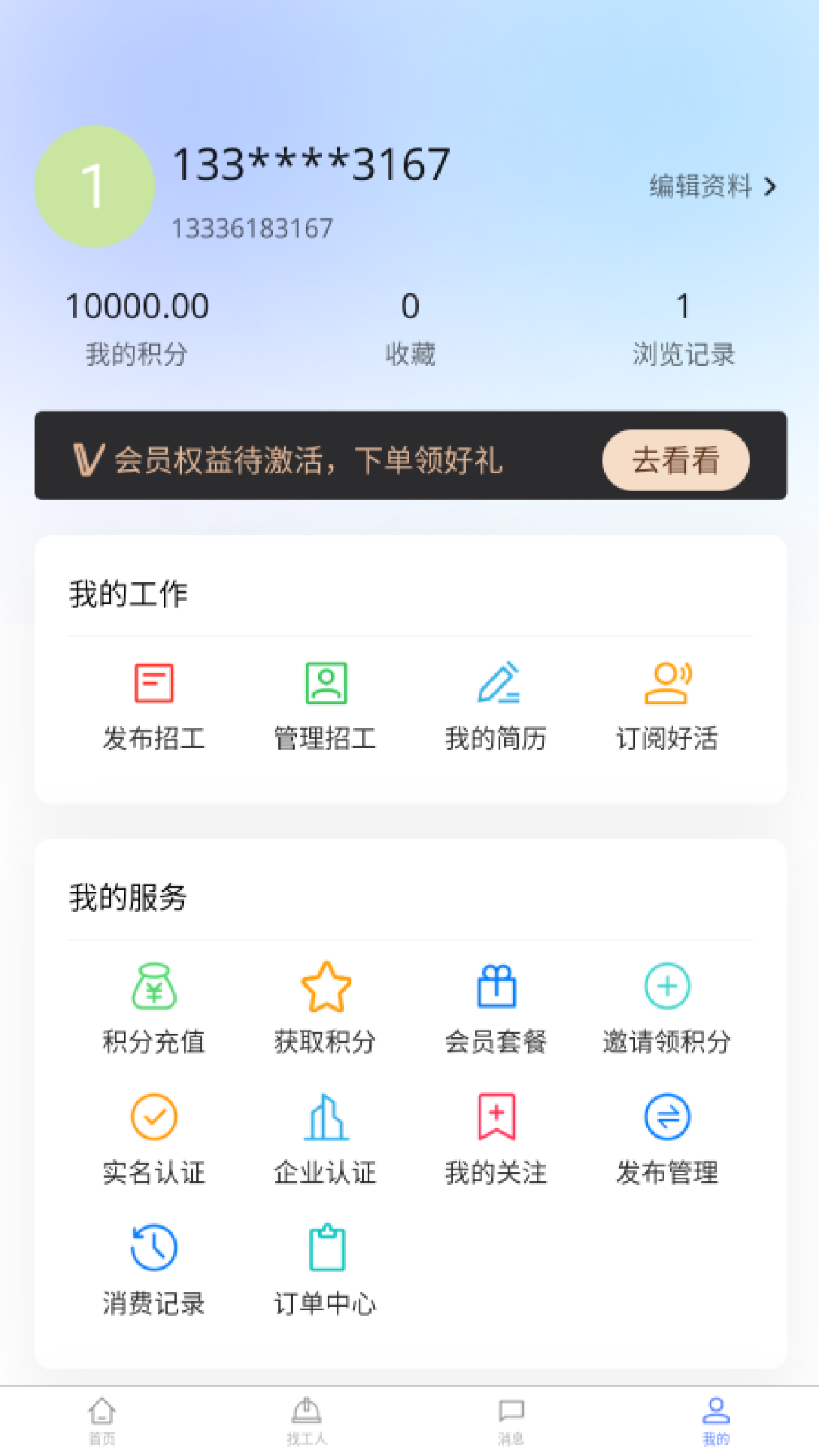Tap the 去看看 membership button

tap(676, 460)
